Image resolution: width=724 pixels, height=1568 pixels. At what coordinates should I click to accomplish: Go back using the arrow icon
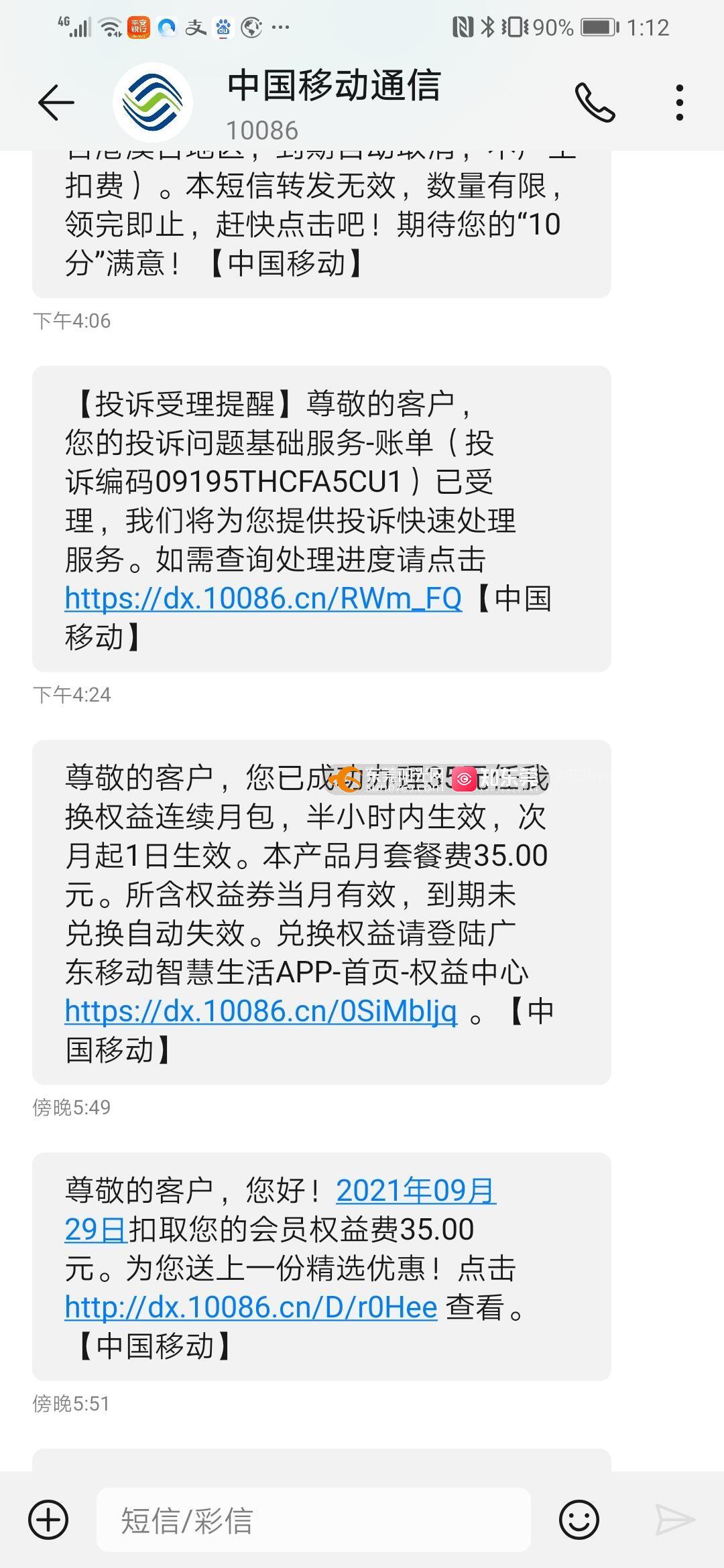coord(56,103)
